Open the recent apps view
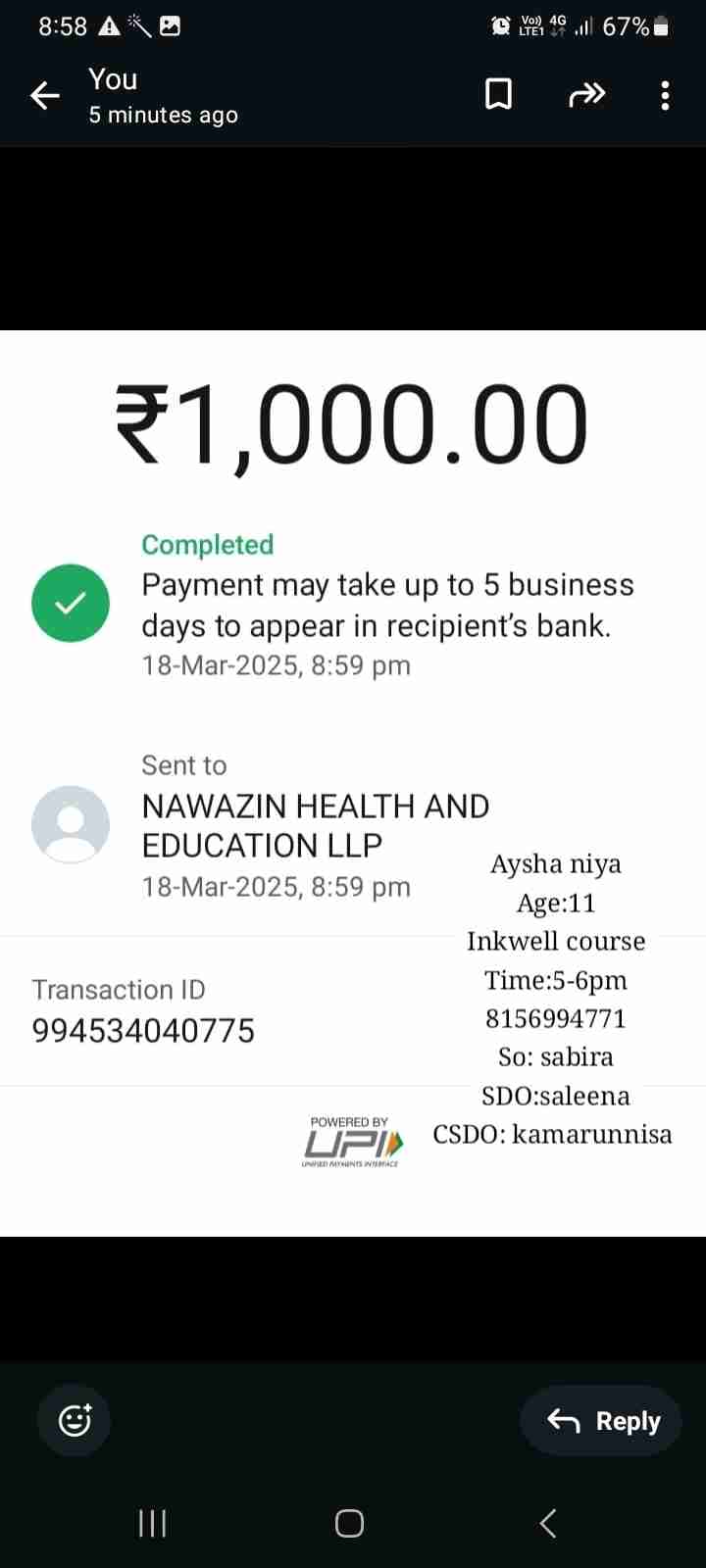Screen dimensions: 706x1568 point(152,1523)
